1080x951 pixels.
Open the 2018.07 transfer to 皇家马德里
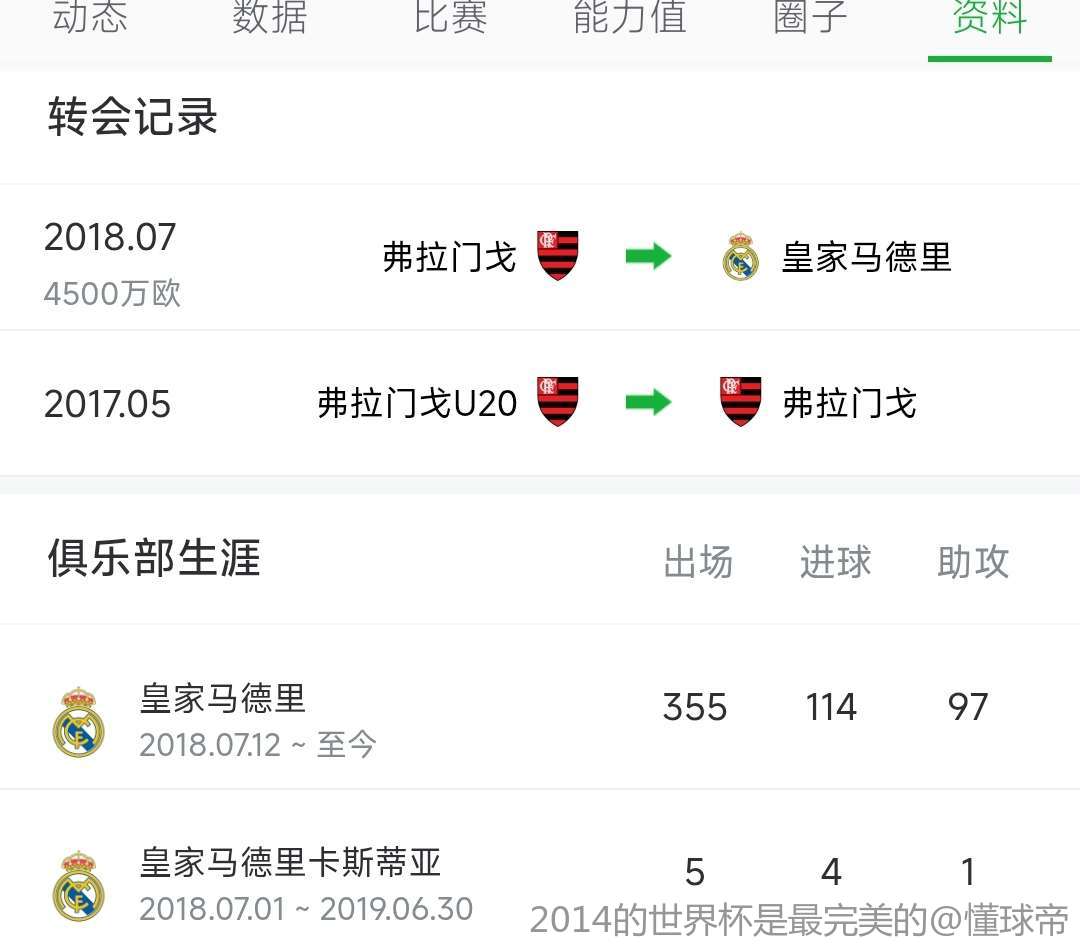(x=540, y=258)
